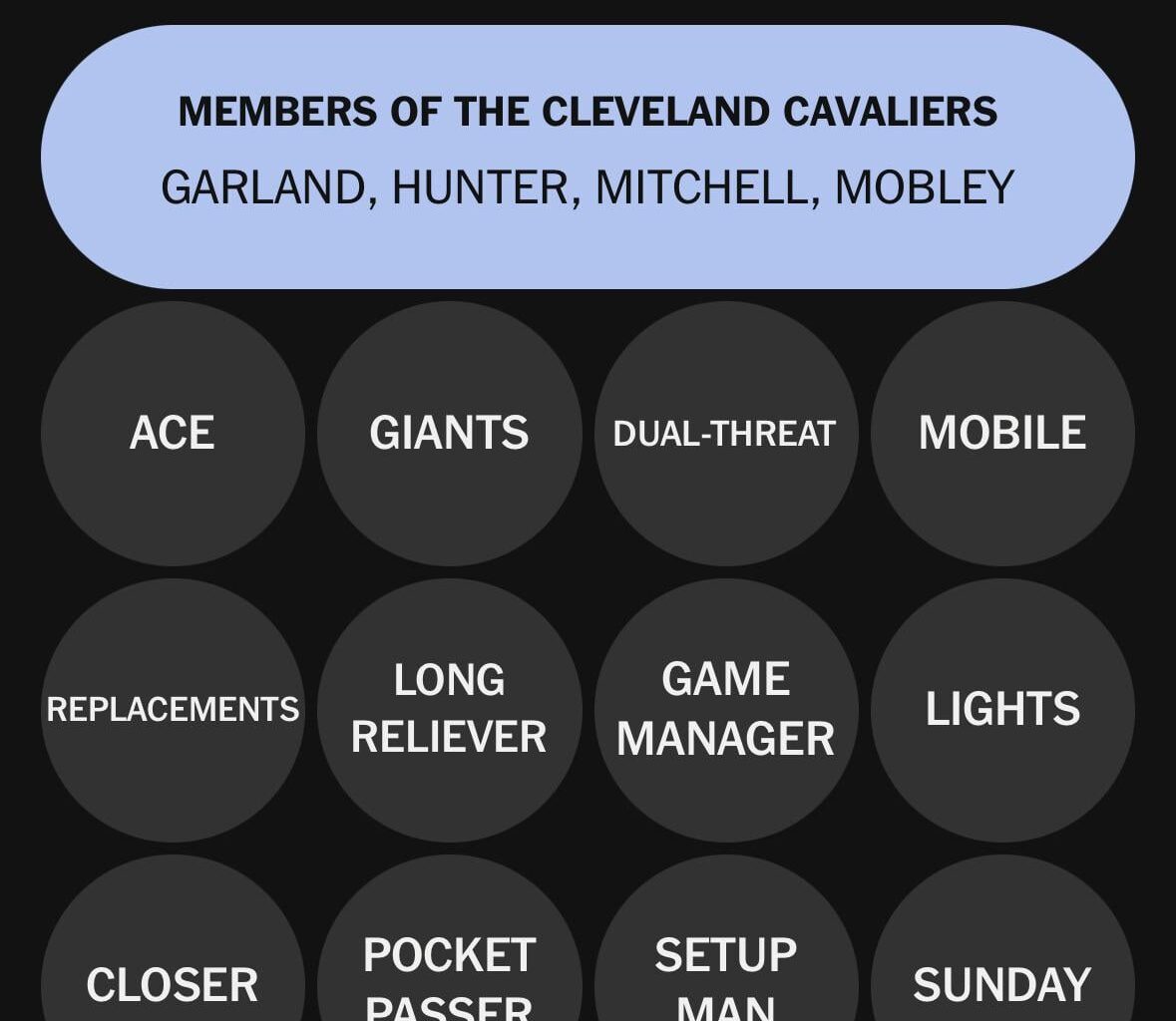This screenshot has height=1021, width=1176.
Task: Select the ACE tile
Action: click(173, 433)
